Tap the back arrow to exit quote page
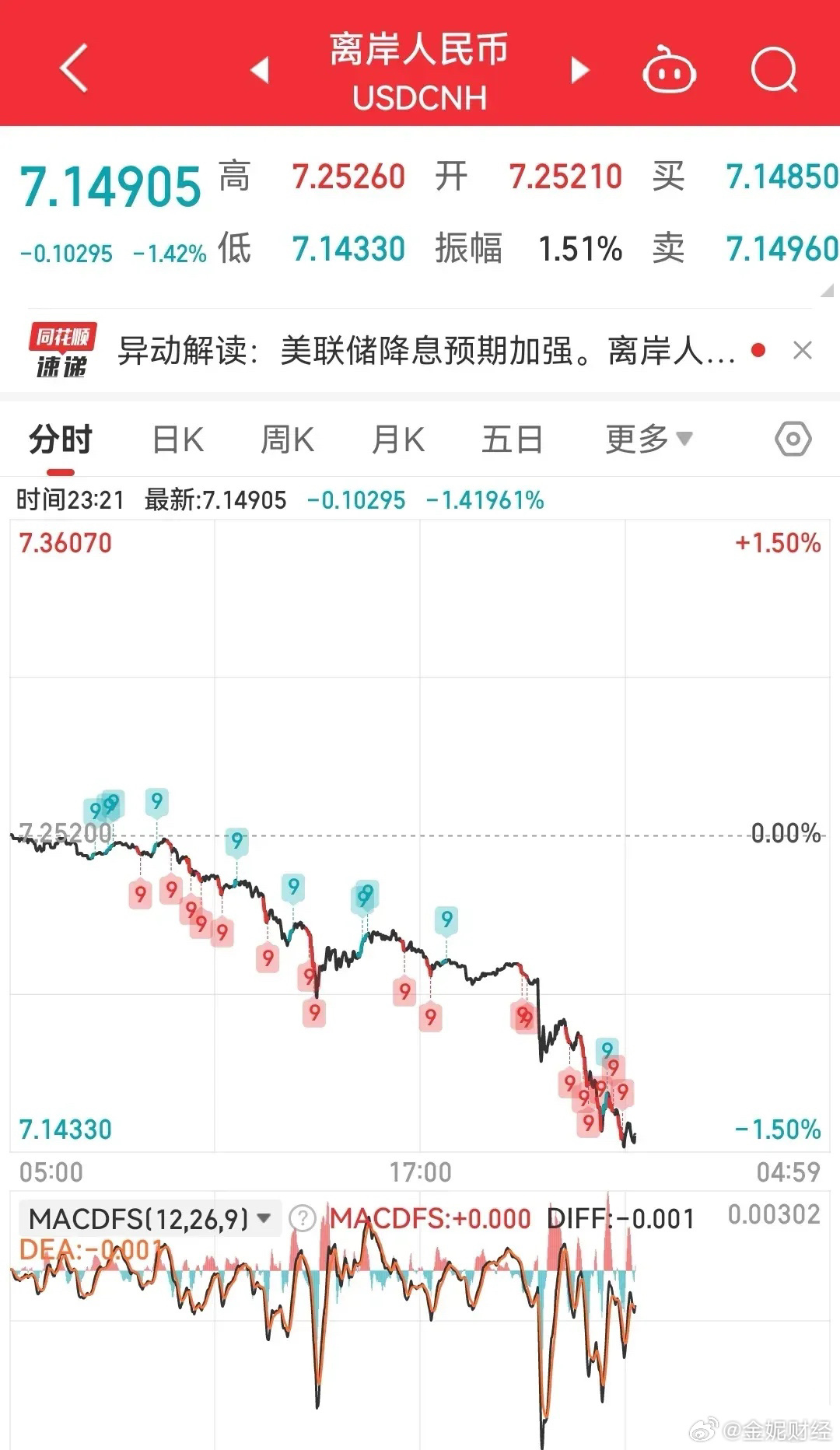This screenshot has width=840, height=1450. 72,68
